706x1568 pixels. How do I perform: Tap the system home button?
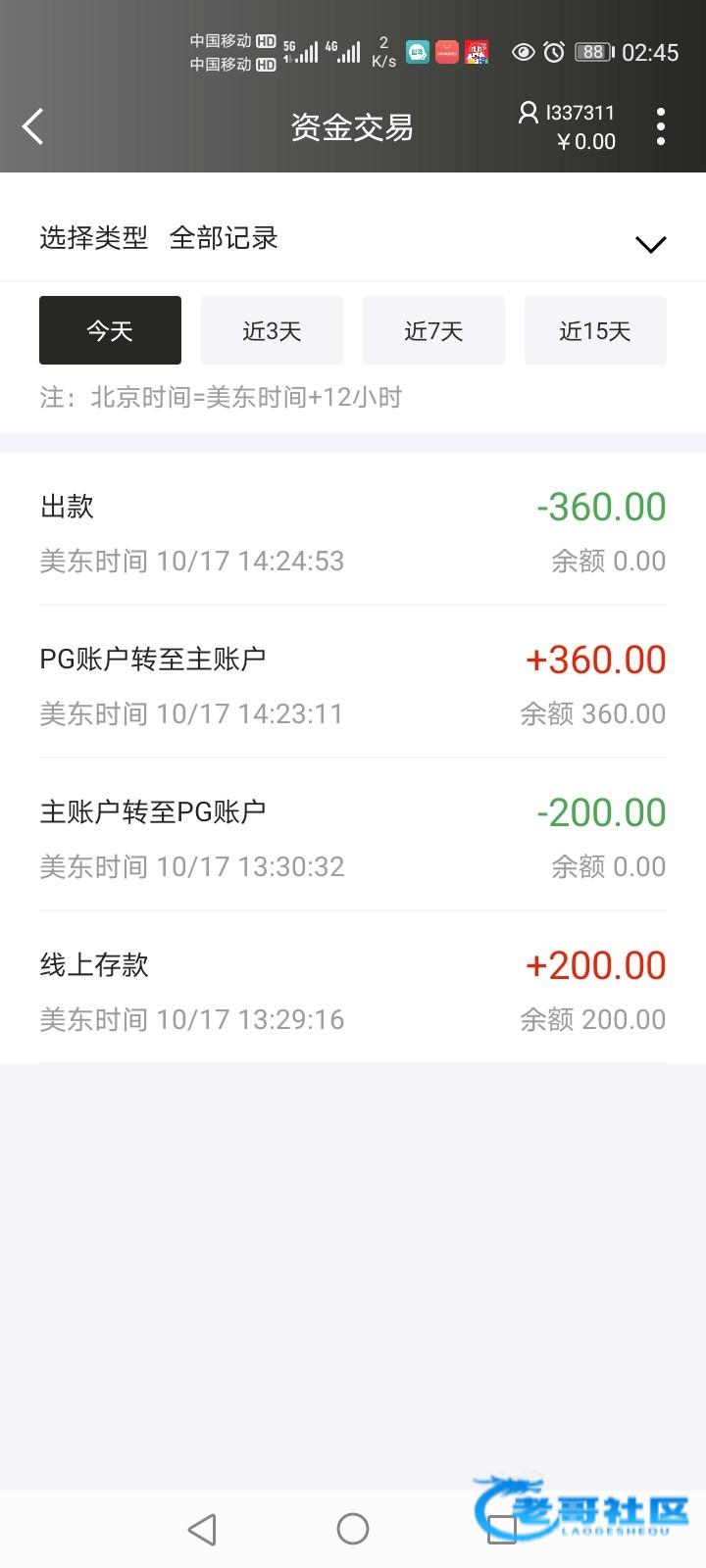coord(353,1529)
